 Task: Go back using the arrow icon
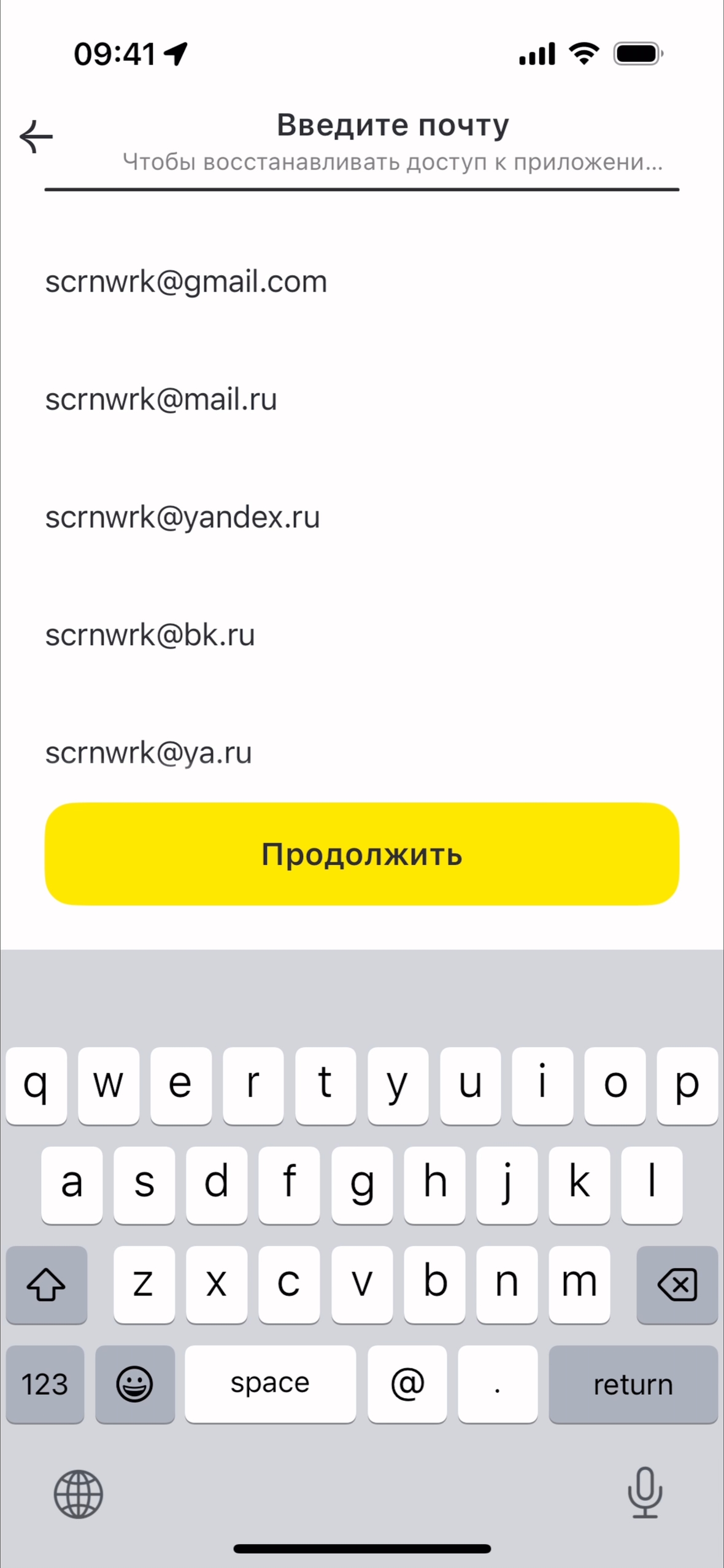click(x=37, y=136)
